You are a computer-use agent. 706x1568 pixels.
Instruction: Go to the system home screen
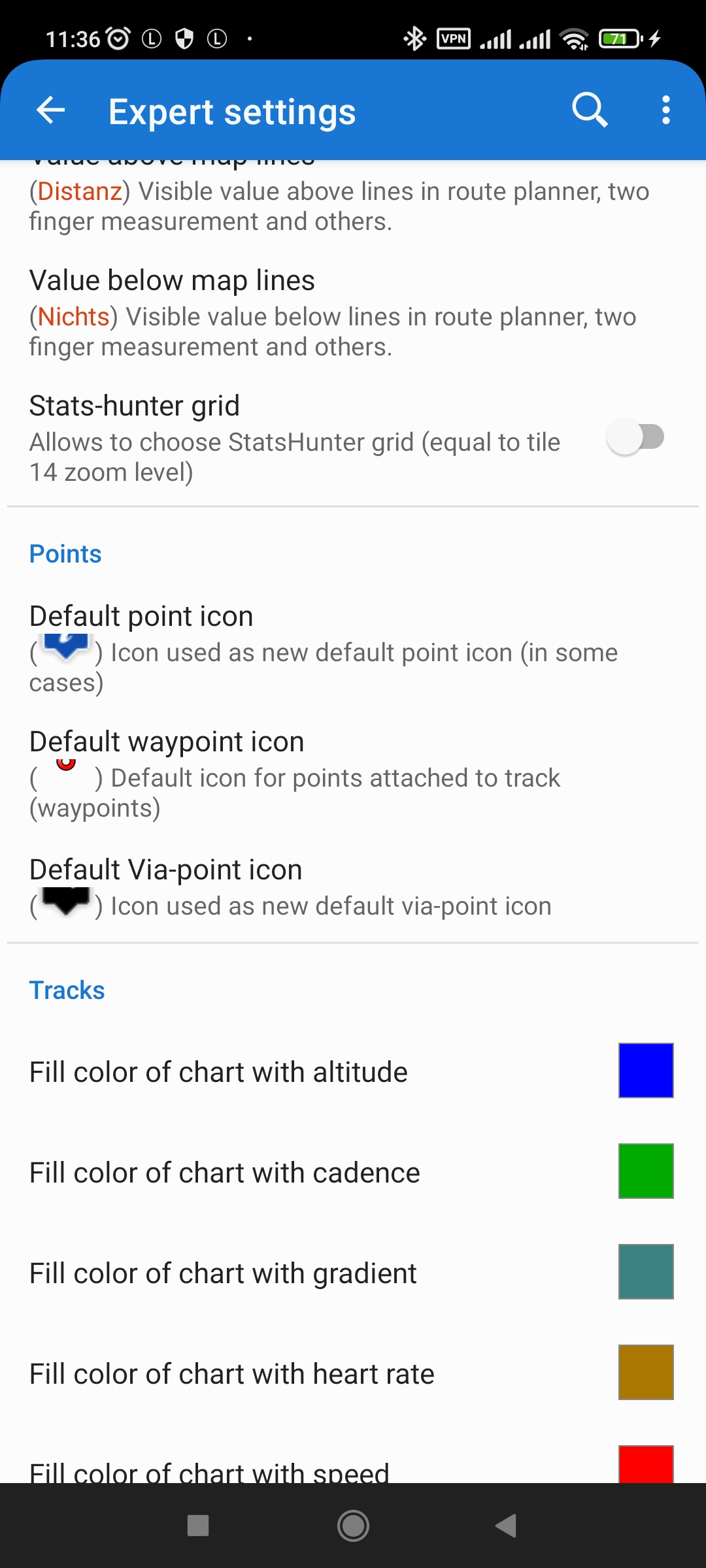(x=353, y=1526)
